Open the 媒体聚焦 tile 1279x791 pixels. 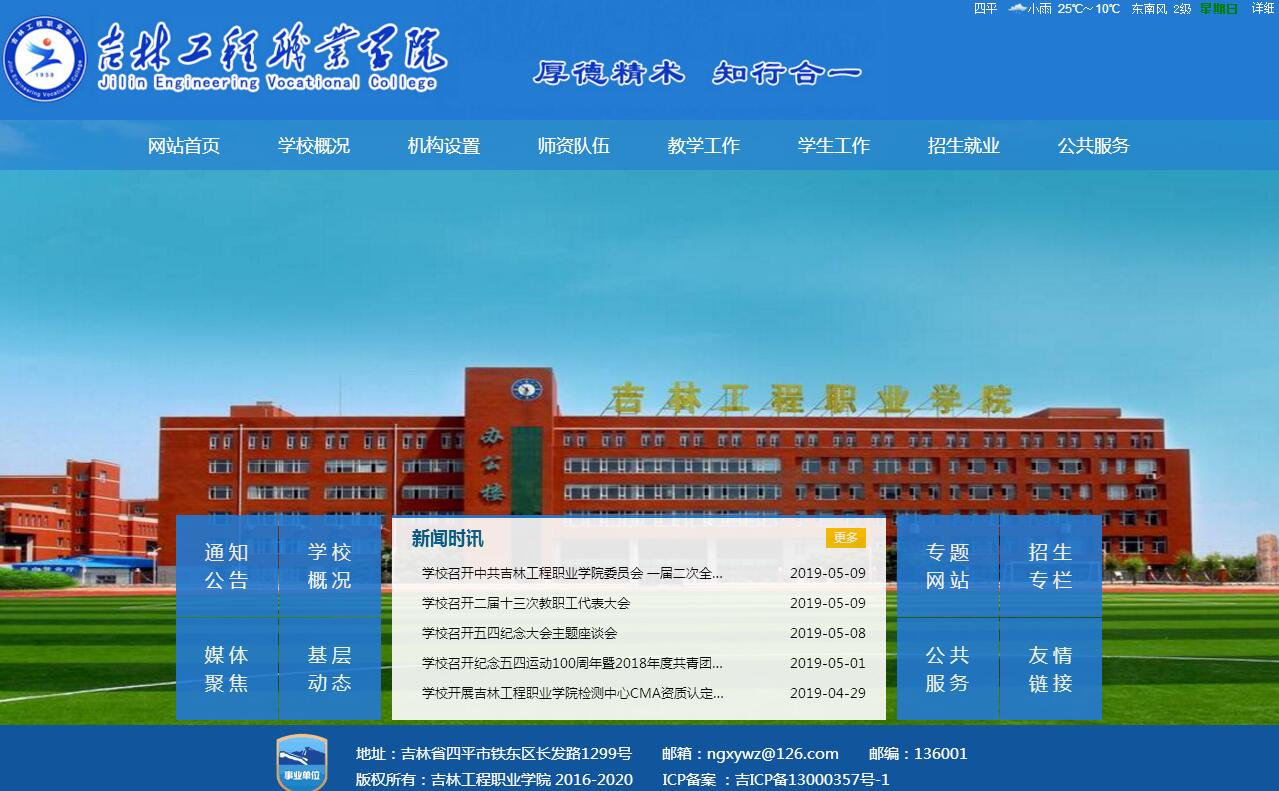point(227,669)
